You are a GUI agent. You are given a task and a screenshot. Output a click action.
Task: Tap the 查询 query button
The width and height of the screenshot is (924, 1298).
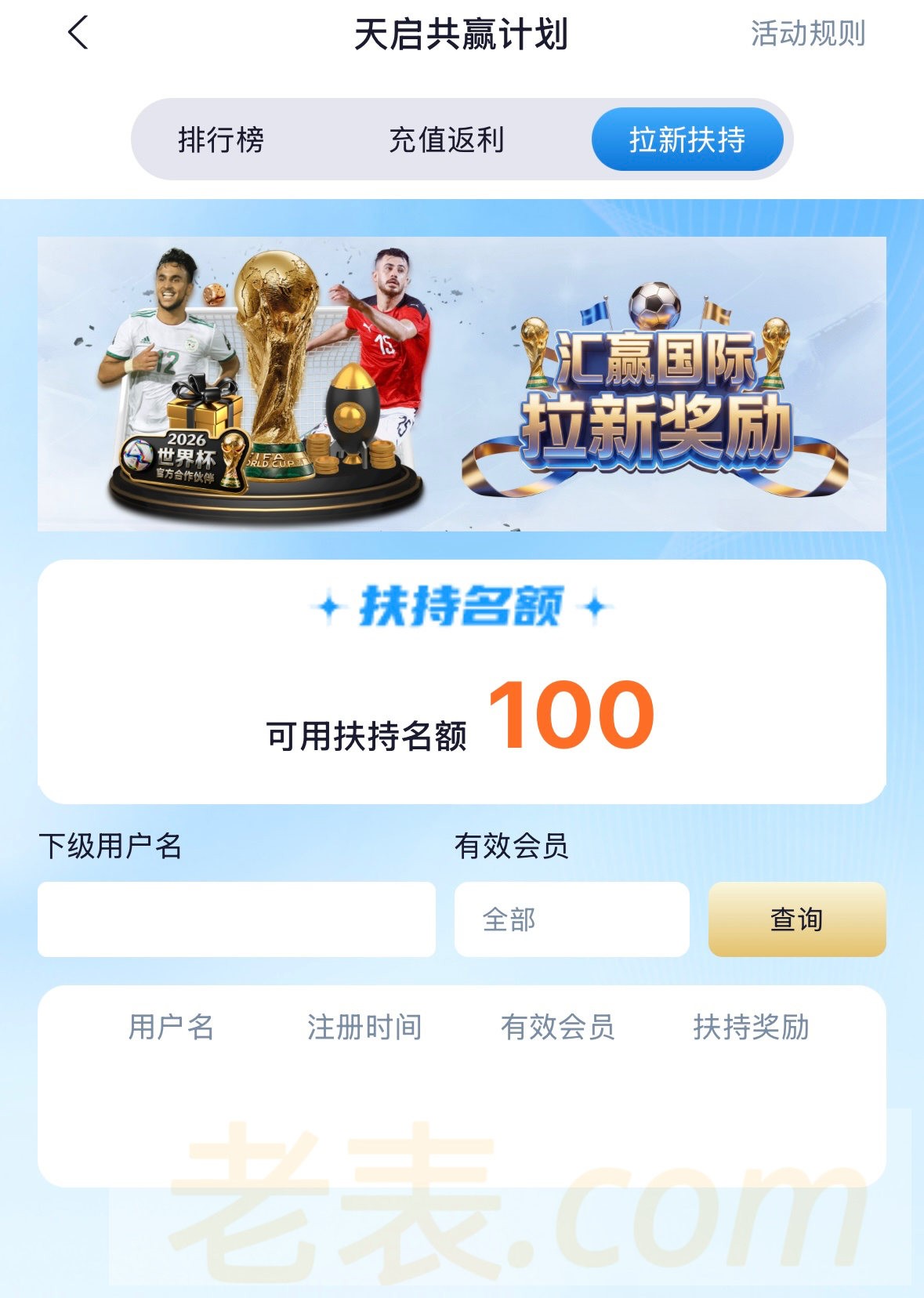[796, 919]
